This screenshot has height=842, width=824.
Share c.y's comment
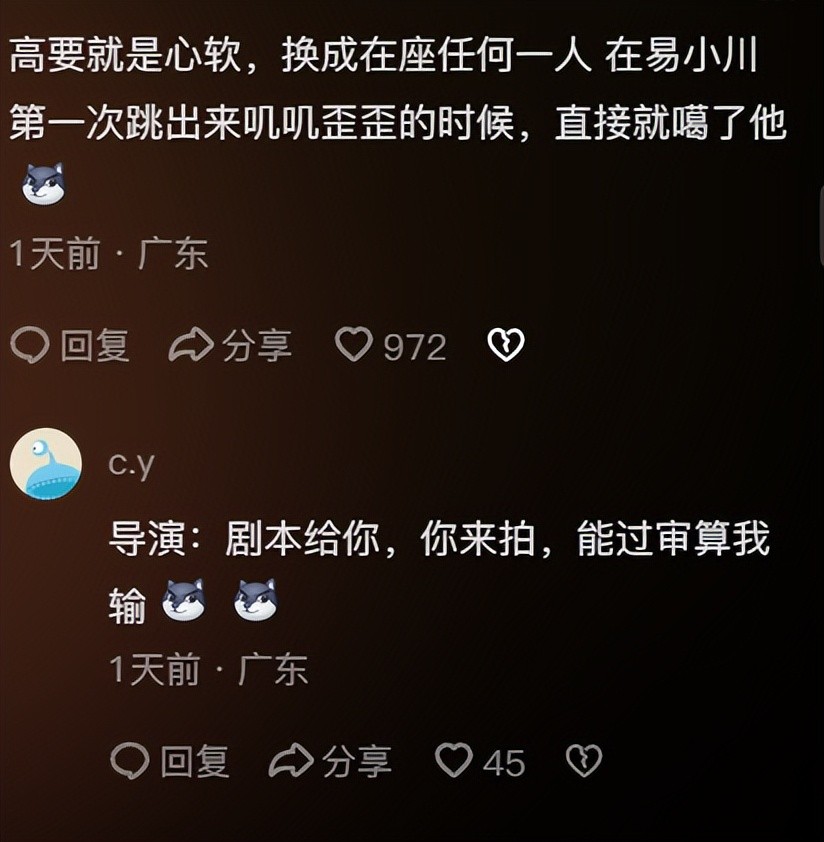[330, 762]
